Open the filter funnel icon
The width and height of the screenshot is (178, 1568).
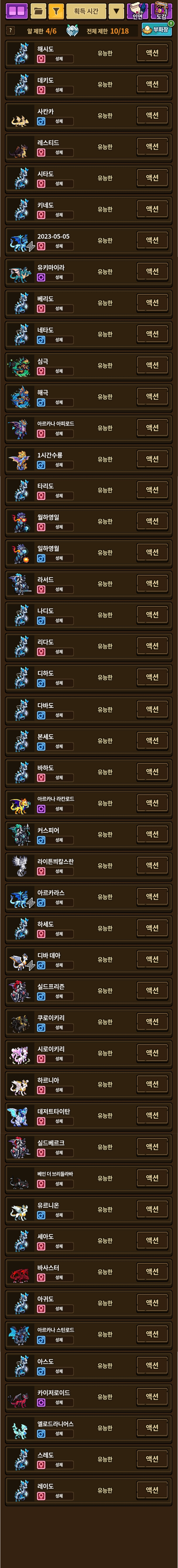(x=56, y=11)
